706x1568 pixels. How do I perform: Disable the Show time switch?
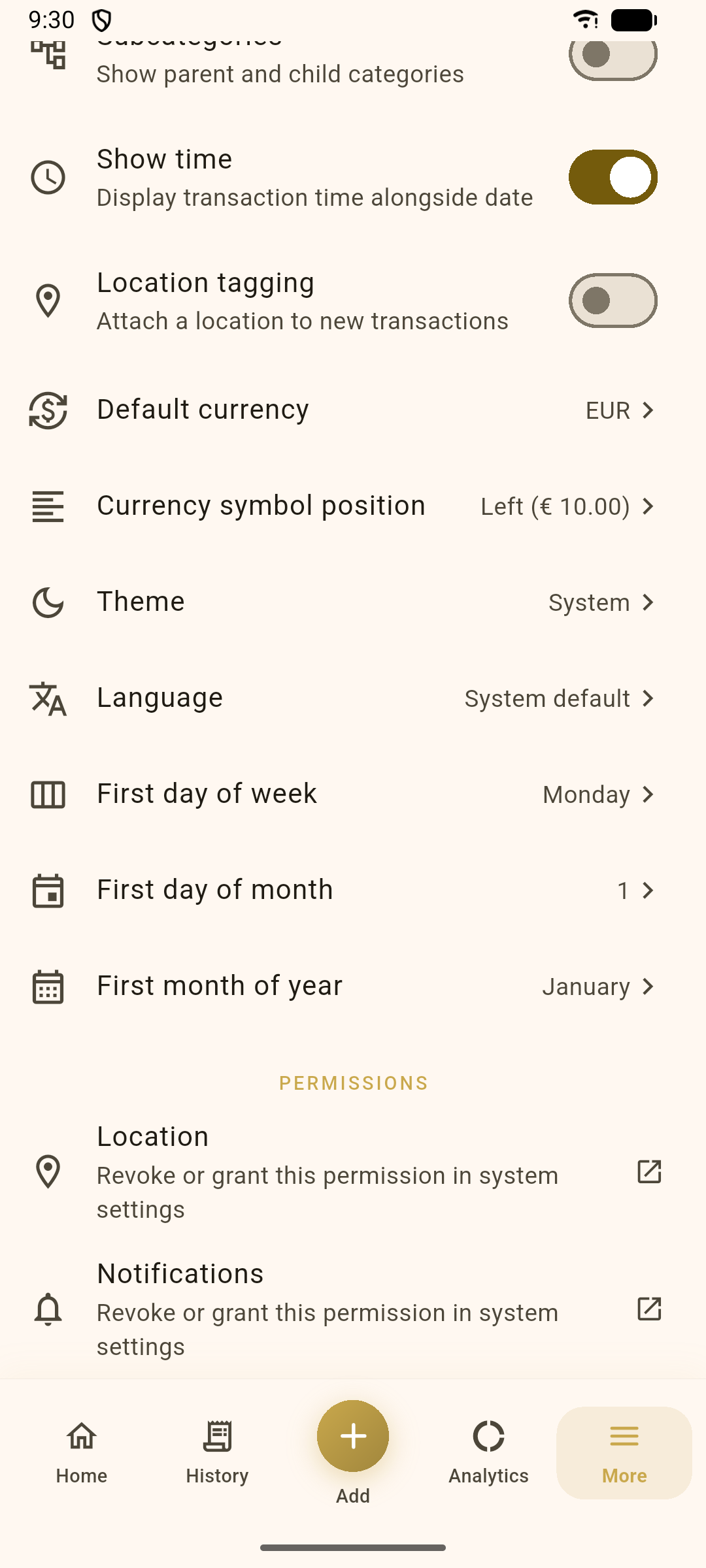[x=613, y=177]
